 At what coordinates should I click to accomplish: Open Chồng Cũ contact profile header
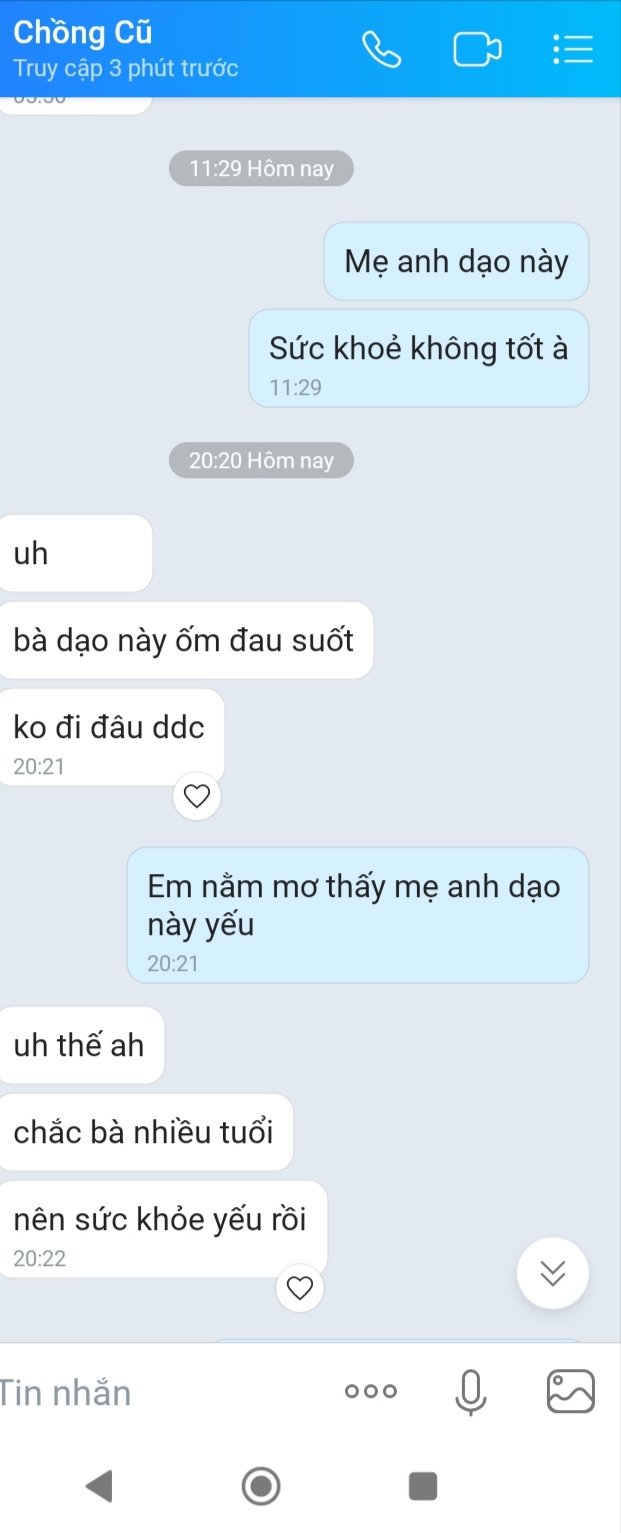[x=125, y=48]
